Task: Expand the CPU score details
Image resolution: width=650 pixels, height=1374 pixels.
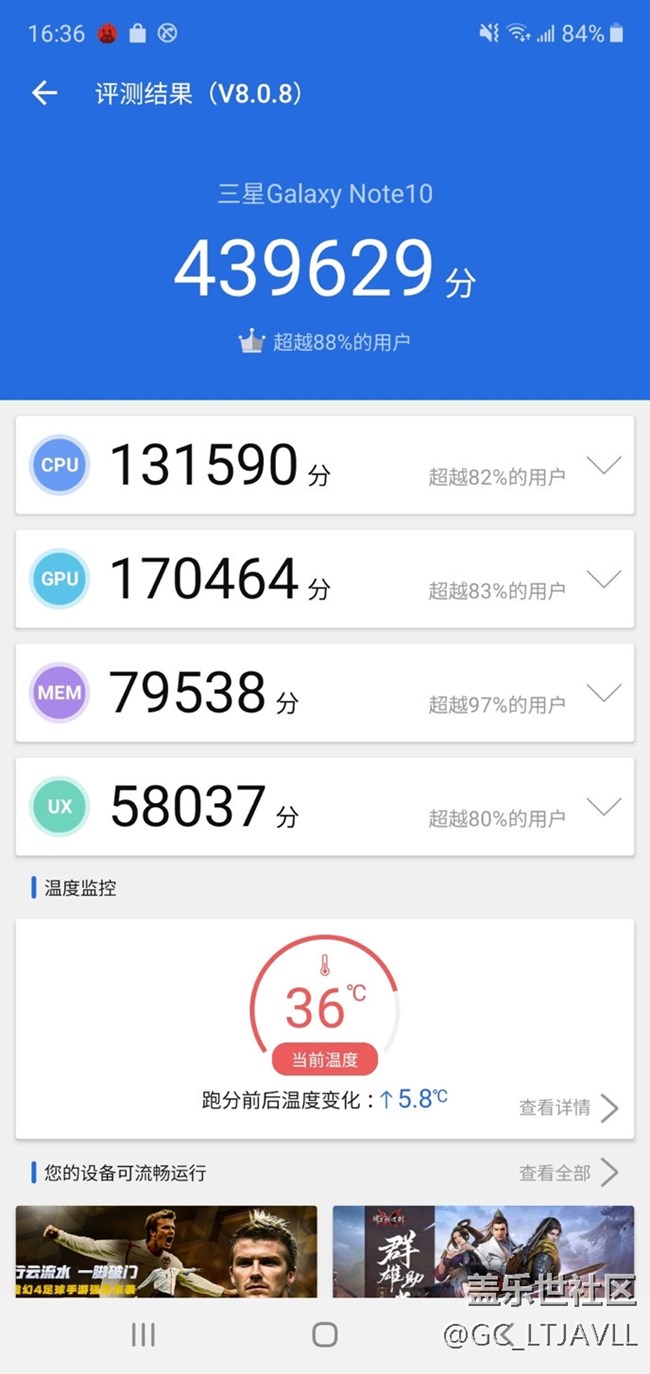Action: coord(604,465)
